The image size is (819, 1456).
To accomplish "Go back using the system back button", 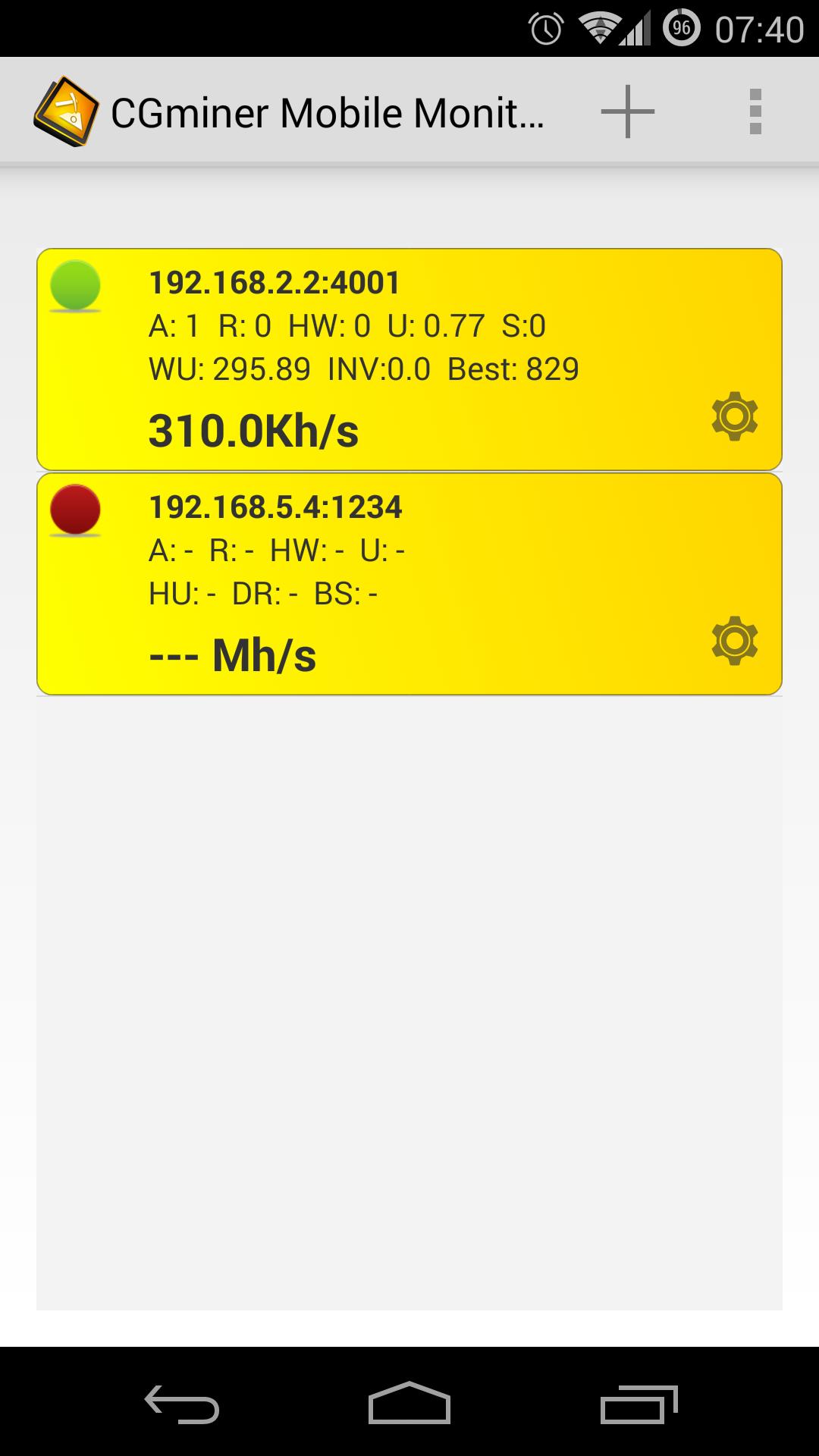I will tap(182, 1404).
